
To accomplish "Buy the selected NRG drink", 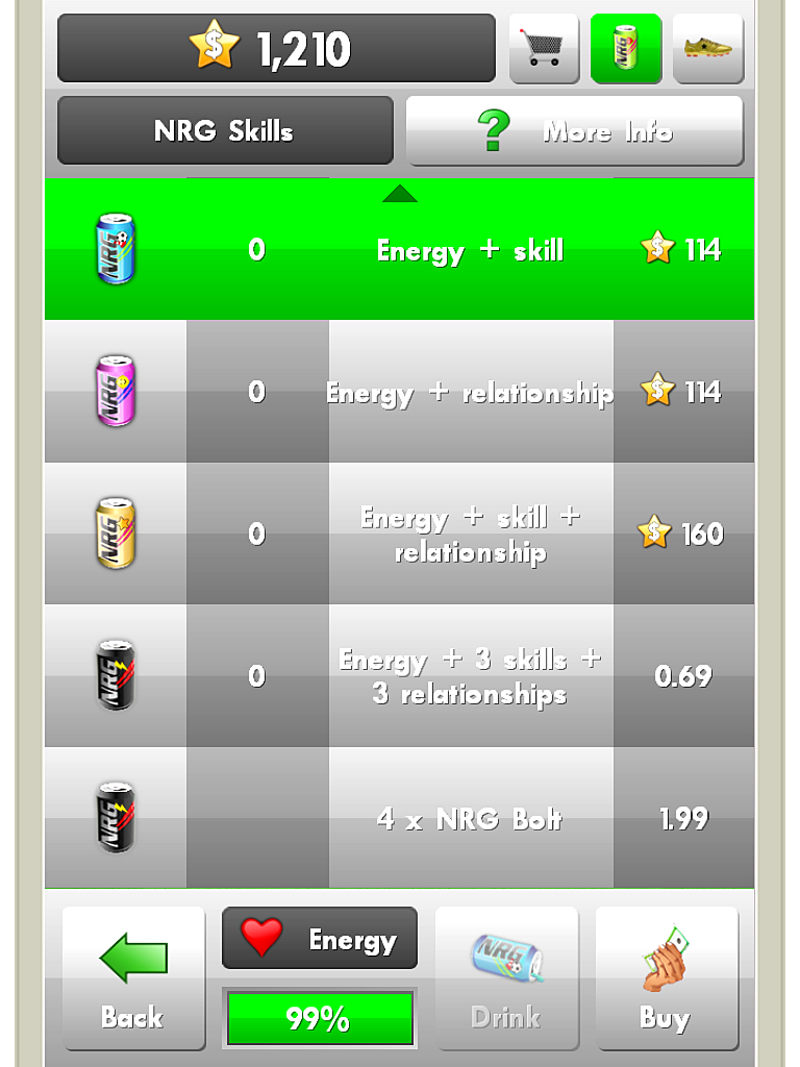I will [666, 978].
